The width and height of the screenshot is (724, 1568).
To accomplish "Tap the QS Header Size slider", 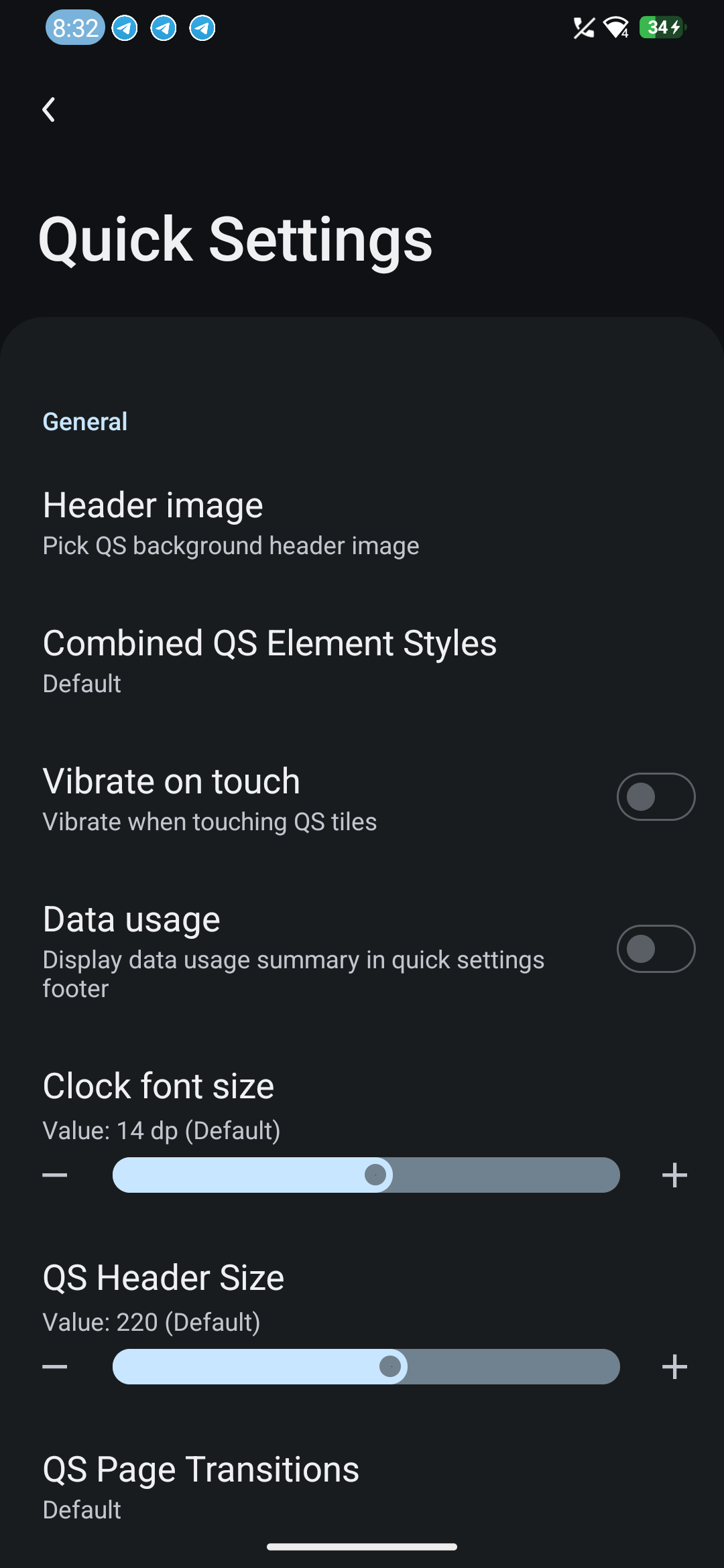I will pyautogui.click(x=366, y=1367).
